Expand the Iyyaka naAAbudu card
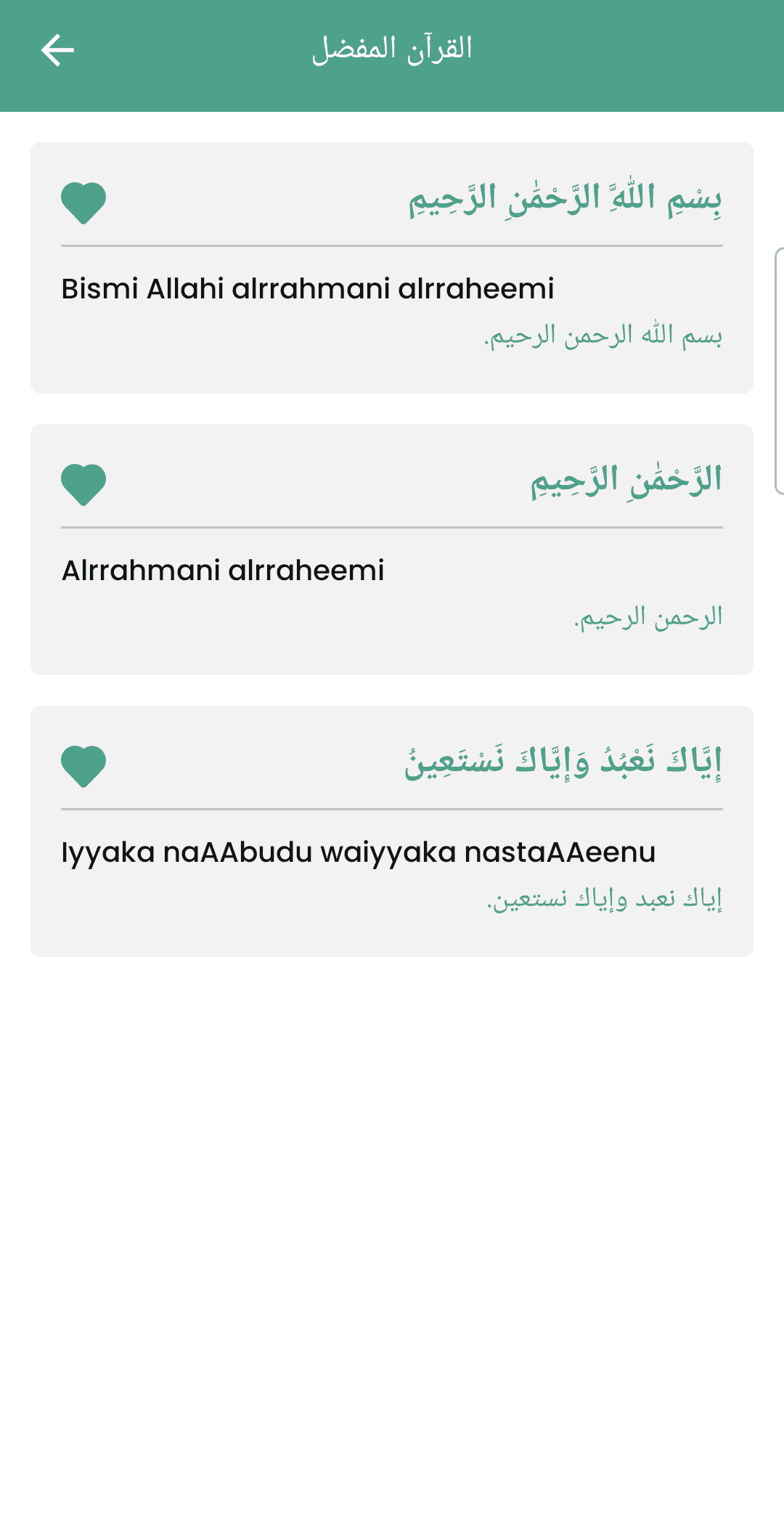Screen dimensions: 784x1516 point(392,831)
